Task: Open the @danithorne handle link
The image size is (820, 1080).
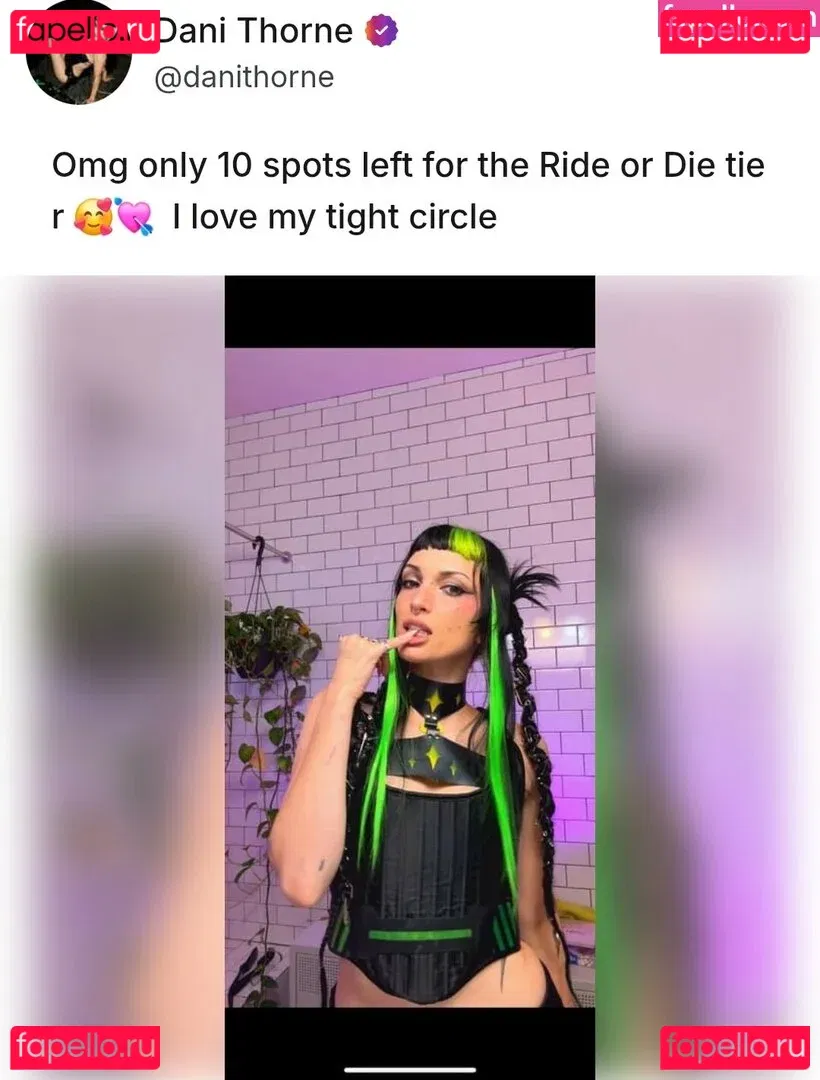Action: click(243, 78)
